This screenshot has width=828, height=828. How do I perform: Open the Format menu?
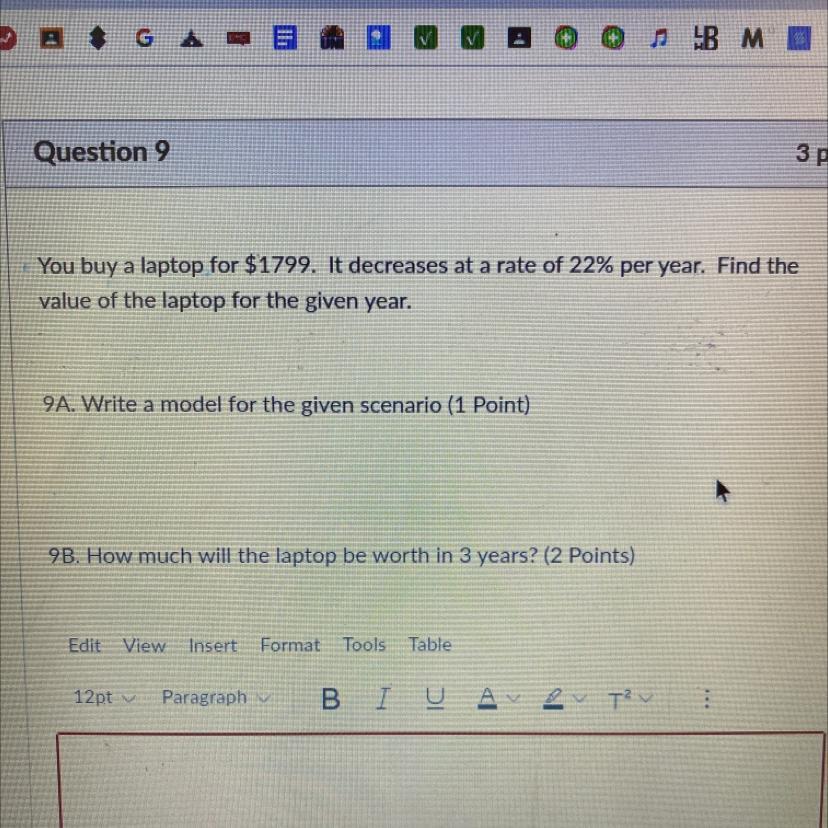(x=290, y=646)
